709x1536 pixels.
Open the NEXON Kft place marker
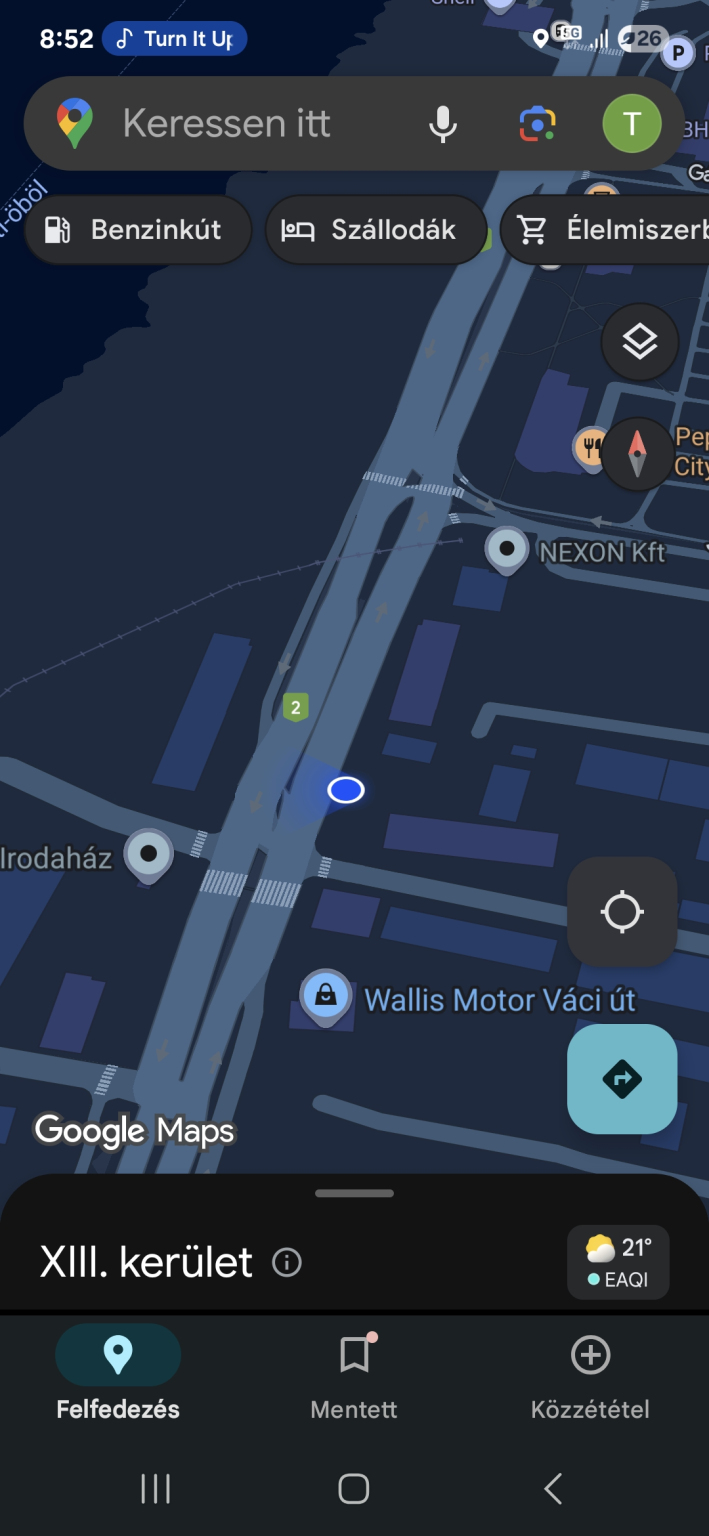coord(507,549)
